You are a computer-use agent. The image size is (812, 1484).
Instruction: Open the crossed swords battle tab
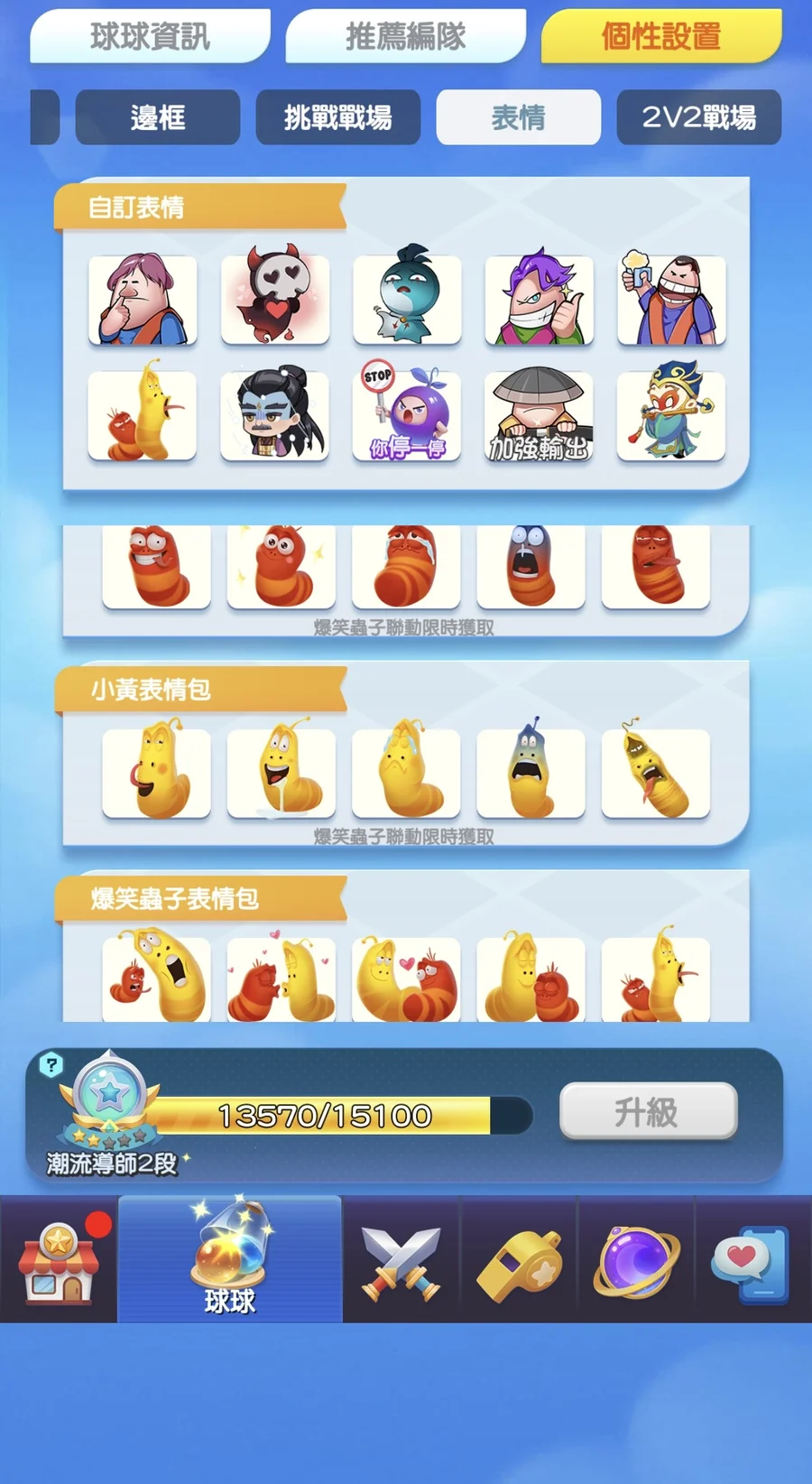coord(401,1261)
